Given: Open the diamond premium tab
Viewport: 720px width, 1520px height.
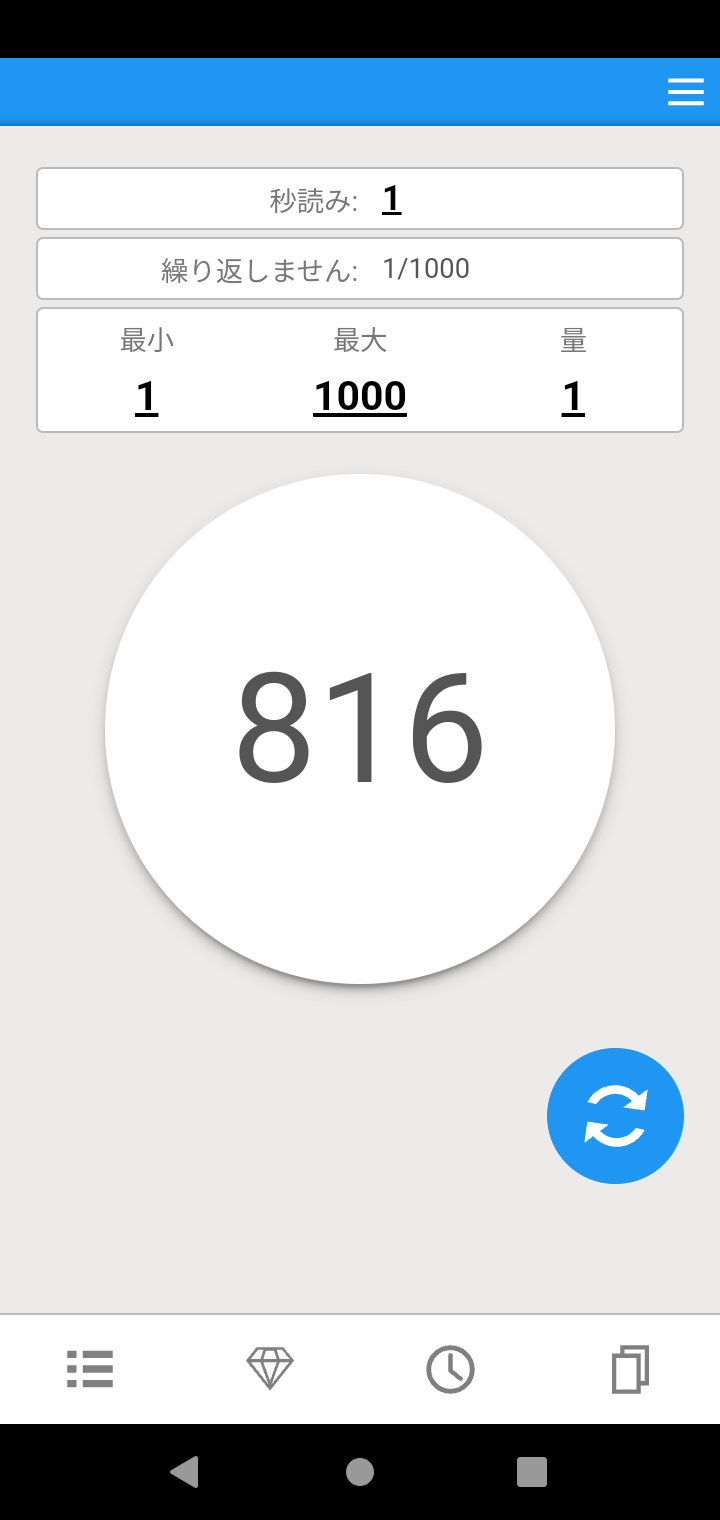Looking at the screenshot, I should coord(270,1369).
